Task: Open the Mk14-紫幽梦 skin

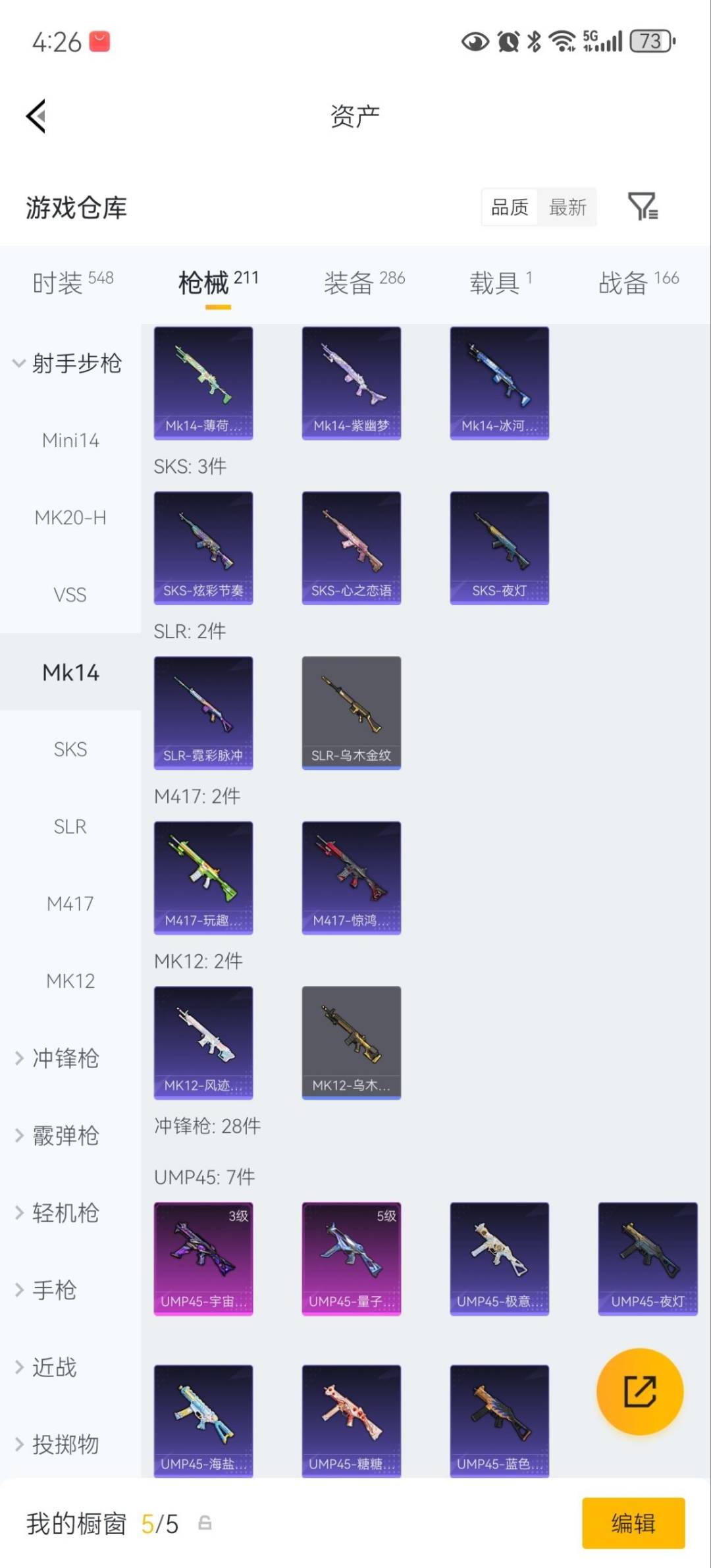Action: coord(351,383)
